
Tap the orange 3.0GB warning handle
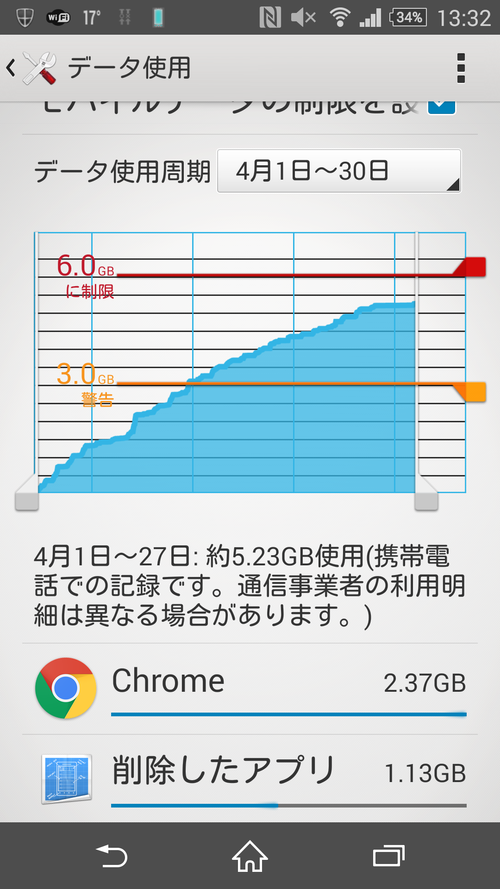click(470, 392)
